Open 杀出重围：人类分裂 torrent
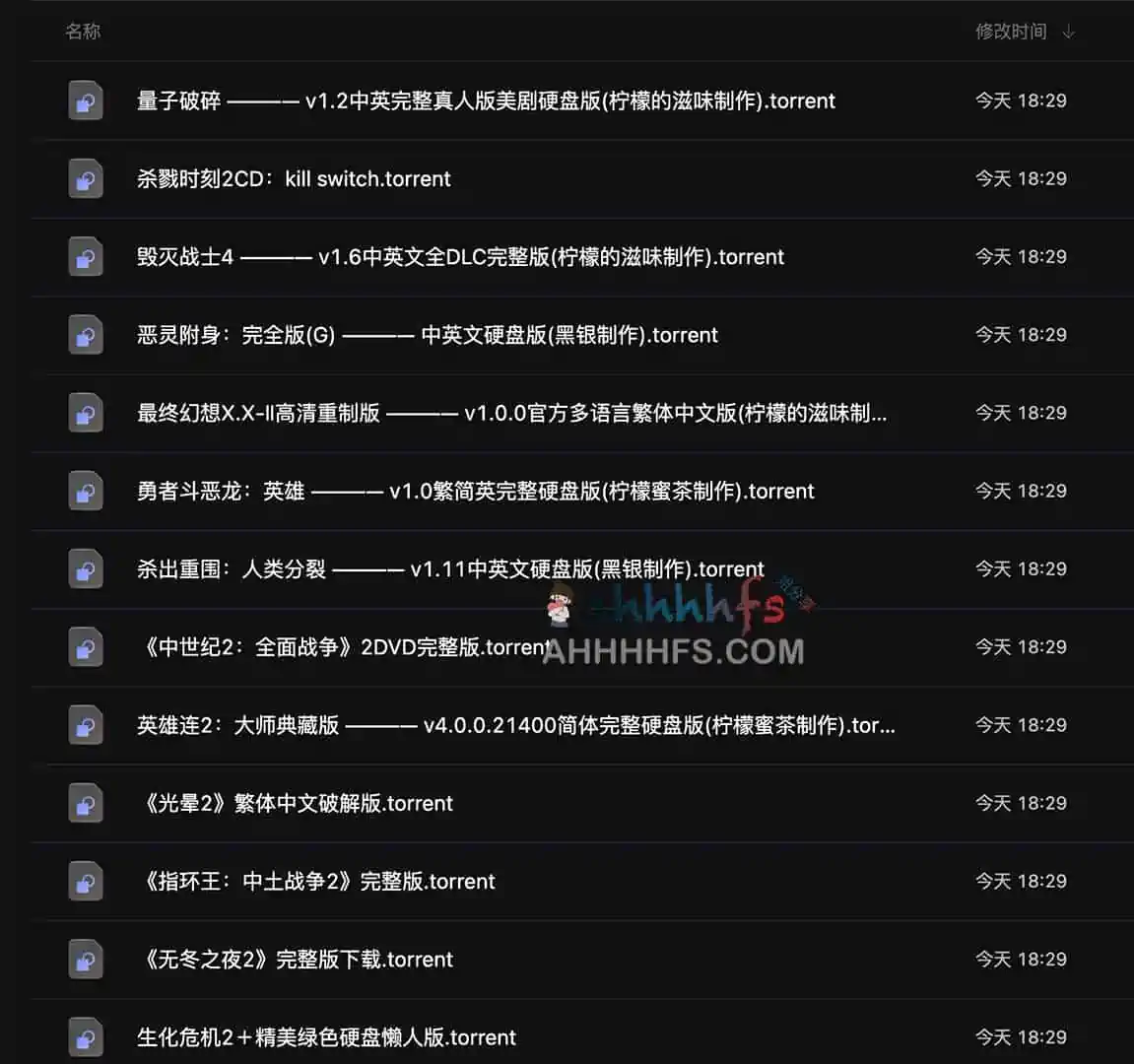Image resolution: width=1134 pixels, height=1064 pixels. [450, 568]
